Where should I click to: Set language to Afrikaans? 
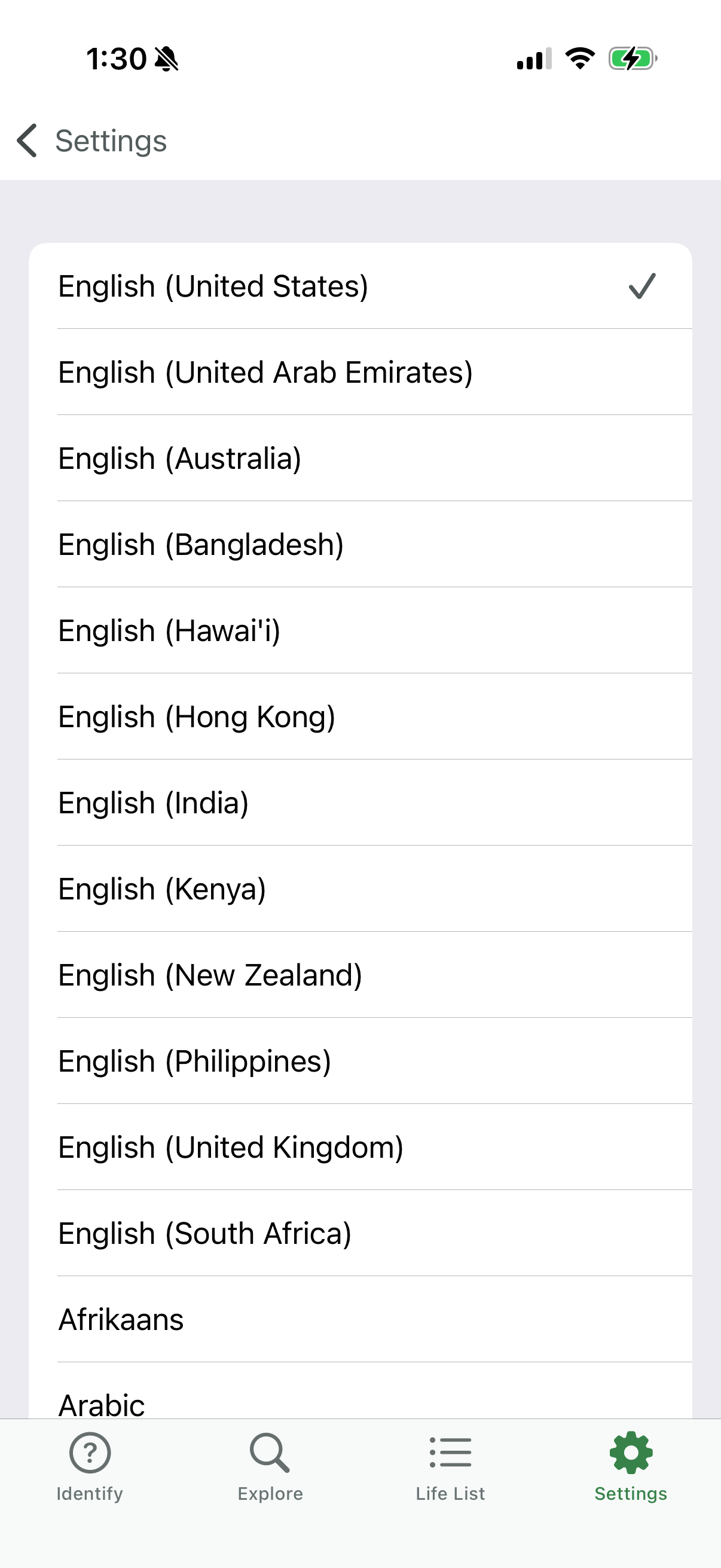[x=359, y=1320]
